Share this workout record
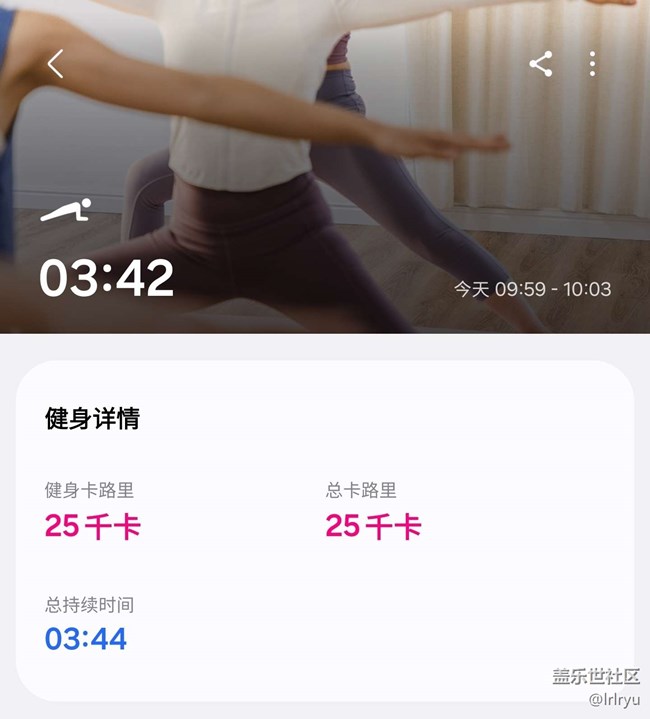Viewport: 650px width, 719px height. click(x=541, y=64)
